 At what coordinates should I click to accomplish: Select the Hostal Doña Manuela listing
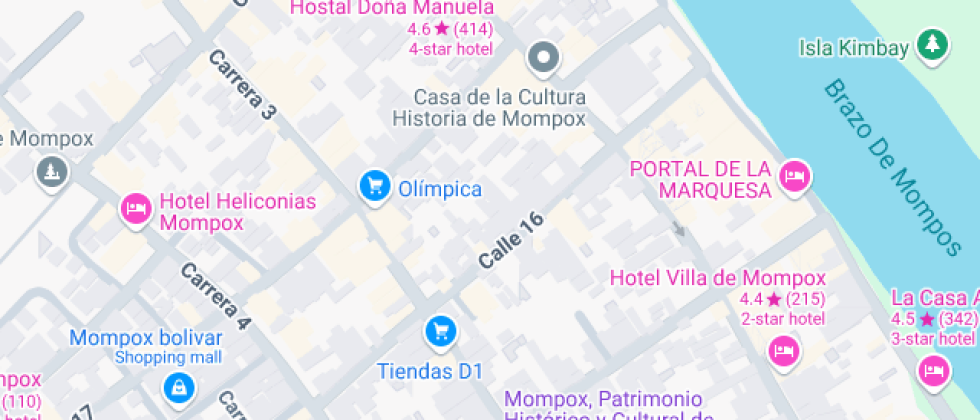(406, 9)
